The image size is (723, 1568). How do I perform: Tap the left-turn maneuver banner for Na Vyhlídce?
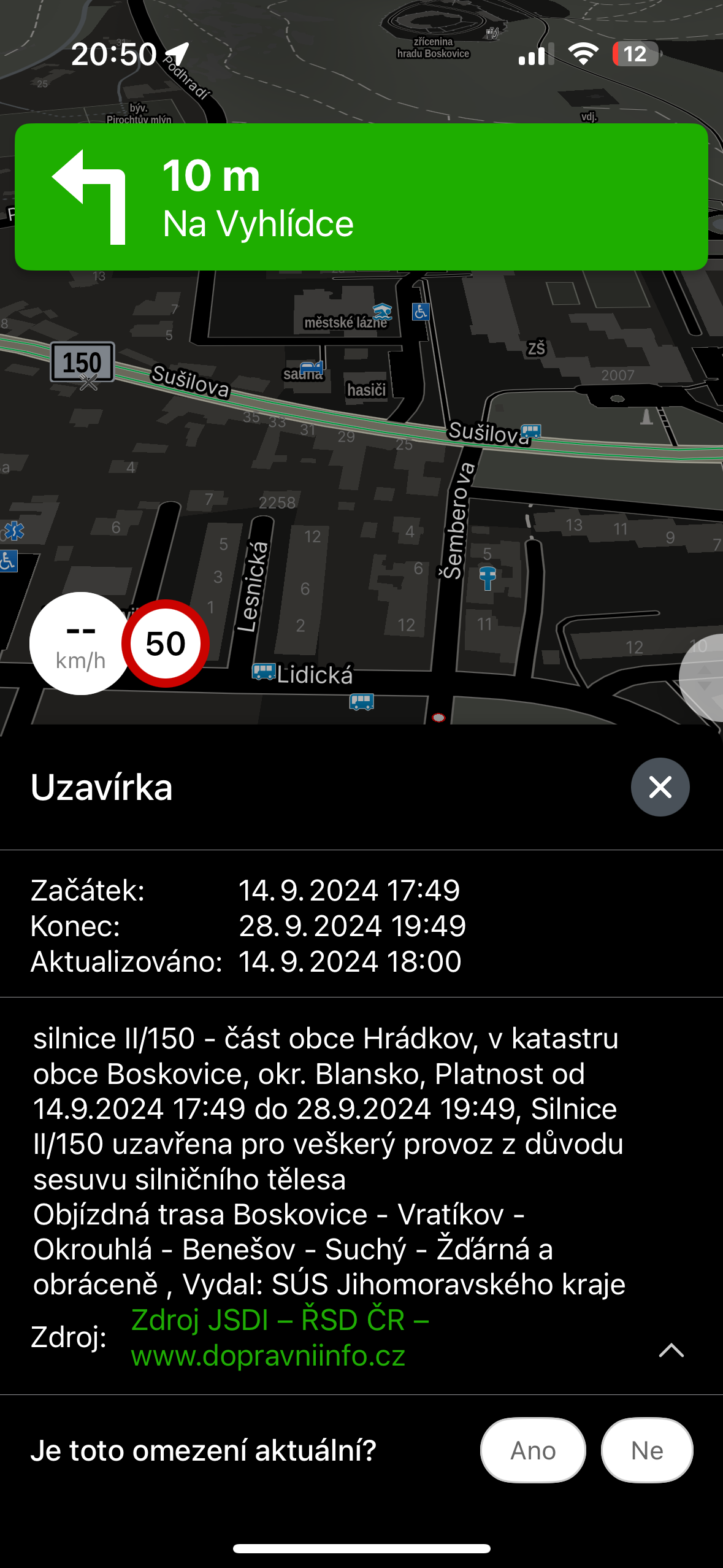coord(361,196)
